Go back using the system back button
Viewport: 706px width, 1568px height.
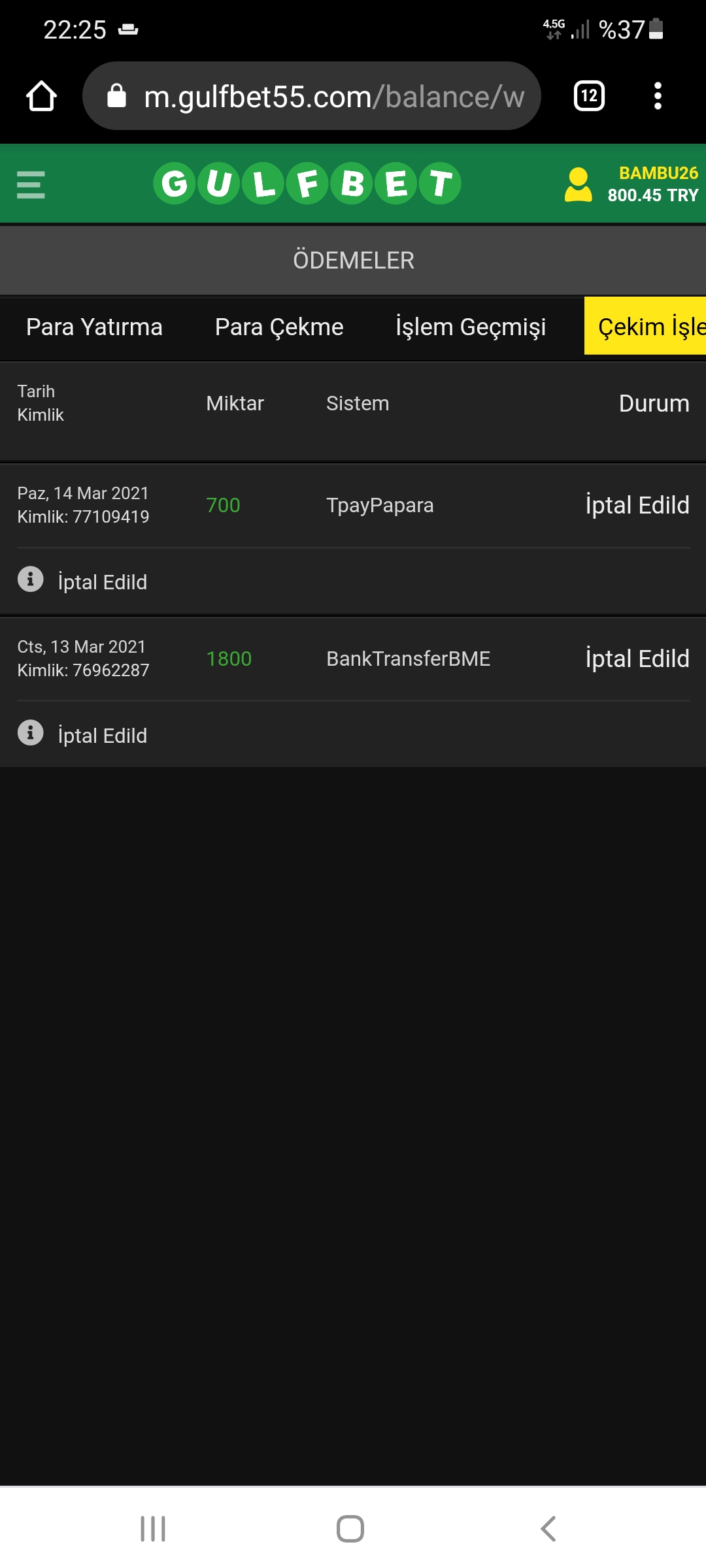(548, 1529)
